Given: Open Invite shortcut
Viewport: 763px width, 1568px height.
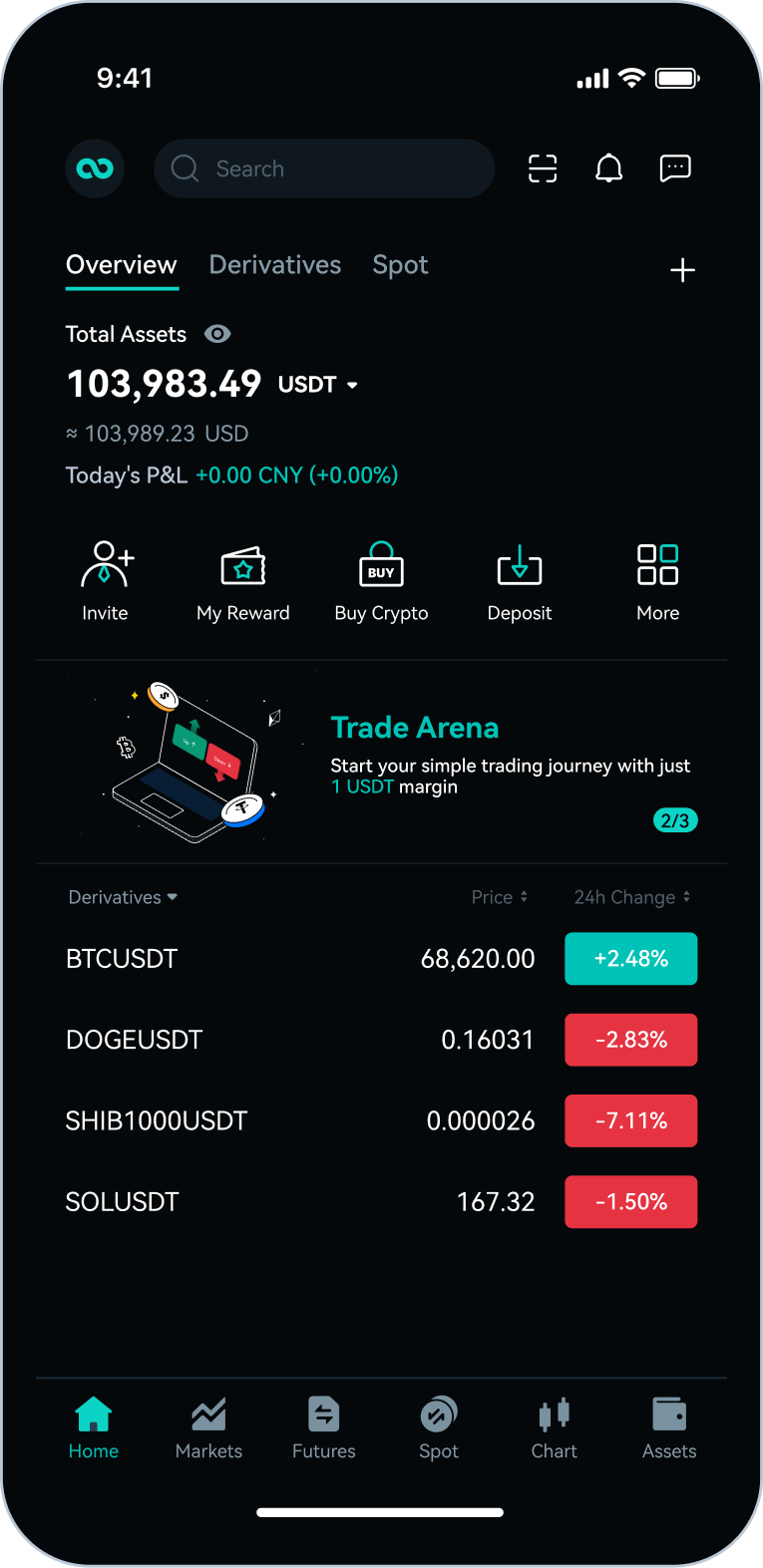Looking at the screenshot, I should coord(106,582).
